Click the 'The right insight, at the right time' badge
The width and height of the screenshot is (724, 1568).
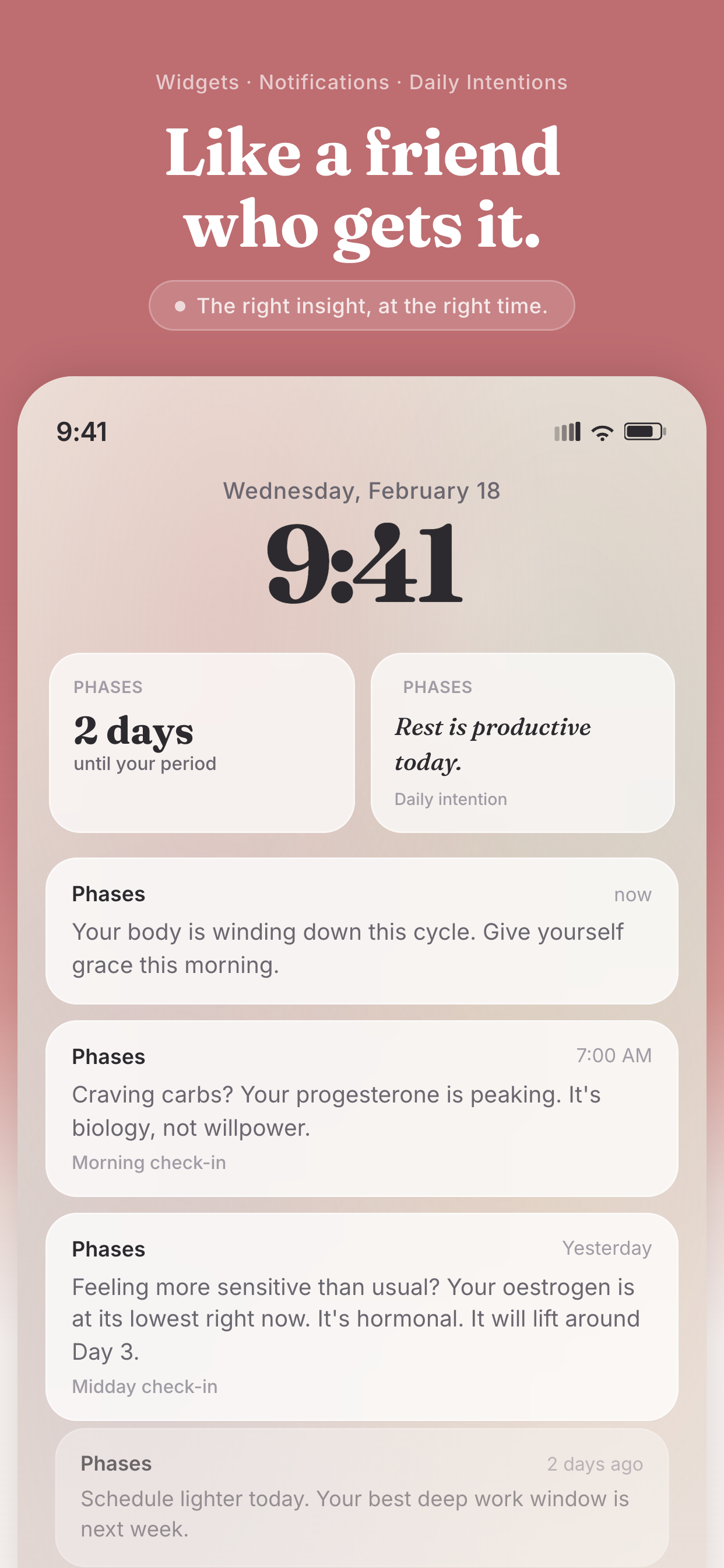click(361, 305)
